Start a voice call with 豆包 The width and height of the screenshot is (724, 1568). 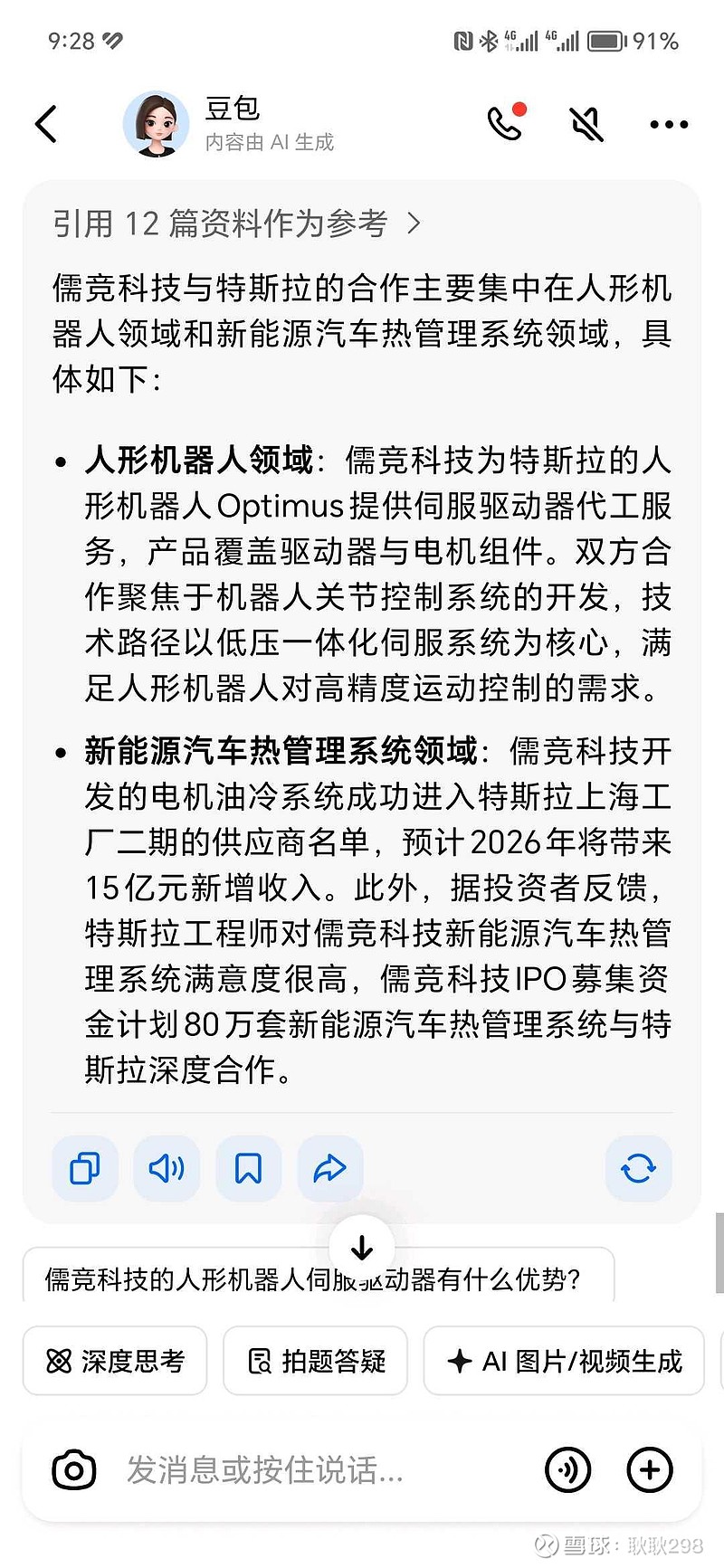pos(506,124)
